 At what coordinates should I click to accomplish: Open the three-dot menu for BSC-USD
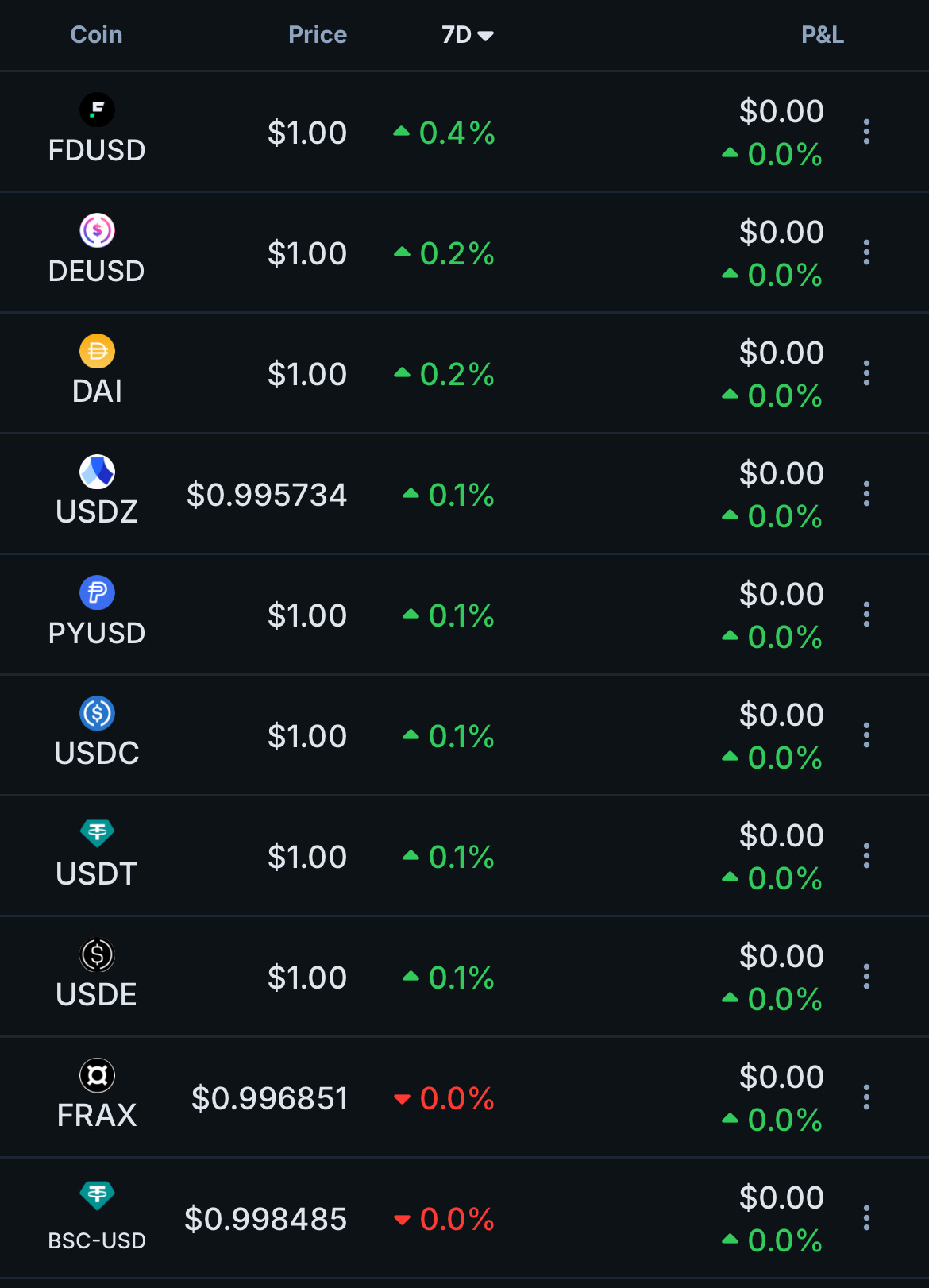click(x=866, y=1218)
